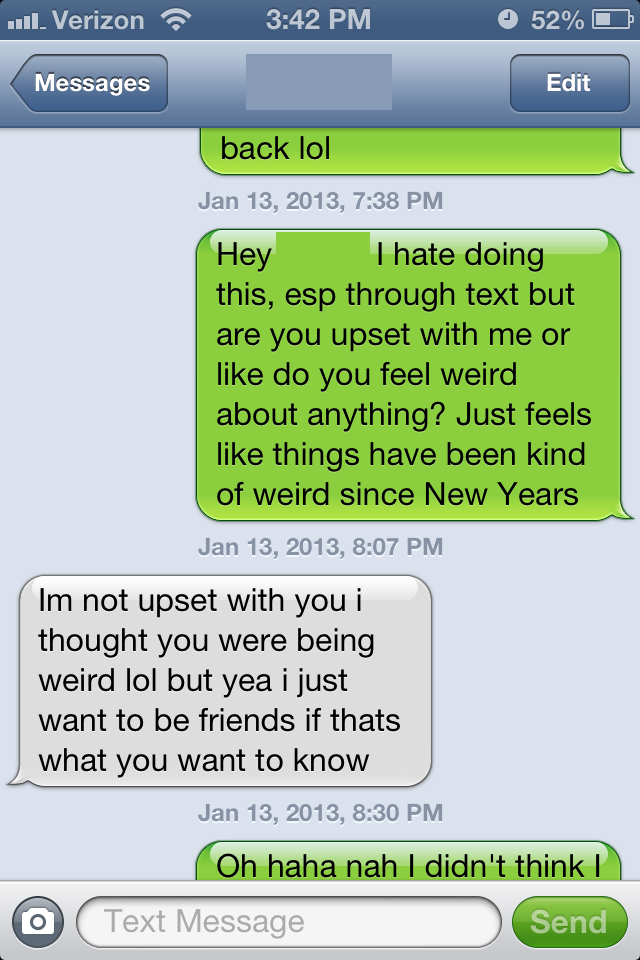Tap the green Send button
Screen dimensions: 640x960
(568, 921)
